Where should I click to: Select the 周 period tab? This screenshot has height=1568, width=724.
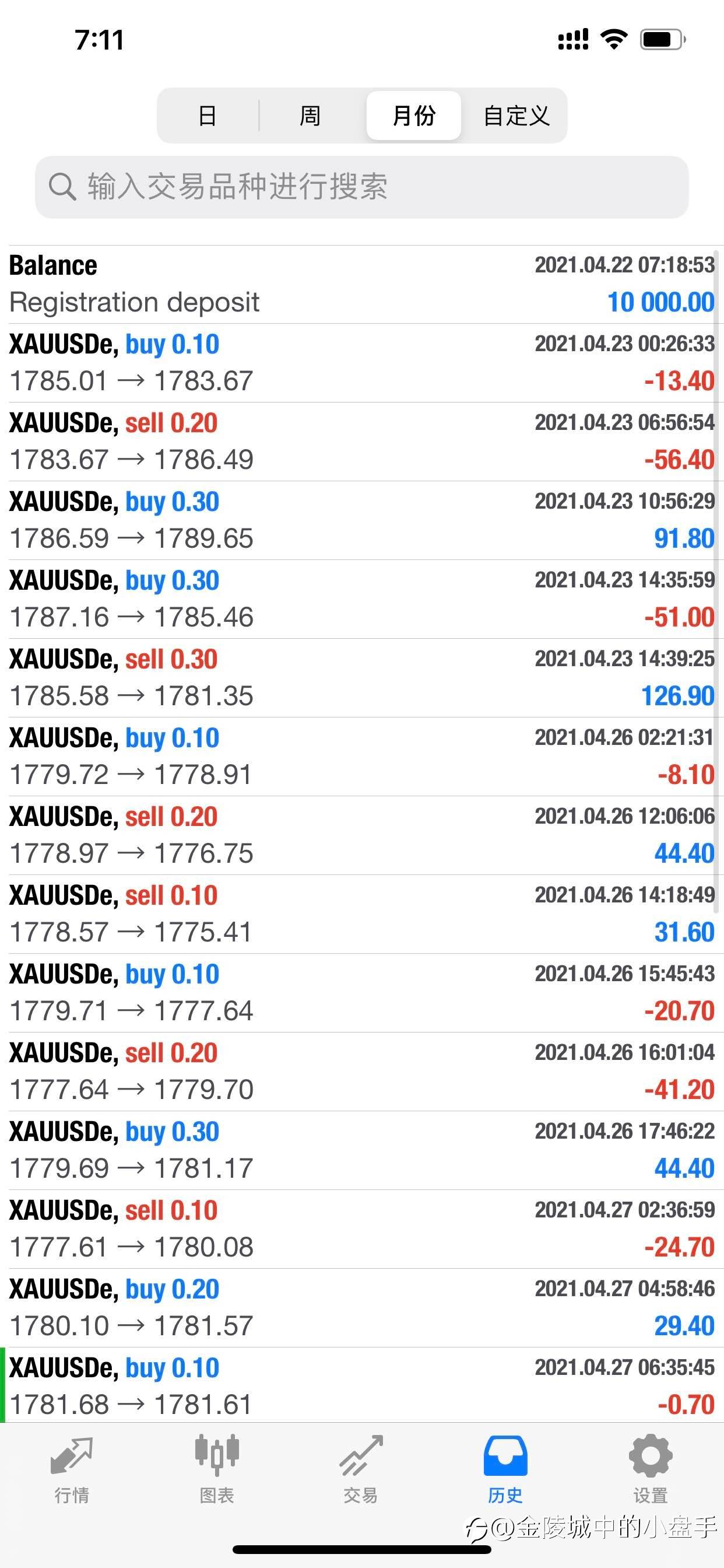pyautogui.click(x=311, y=116)
